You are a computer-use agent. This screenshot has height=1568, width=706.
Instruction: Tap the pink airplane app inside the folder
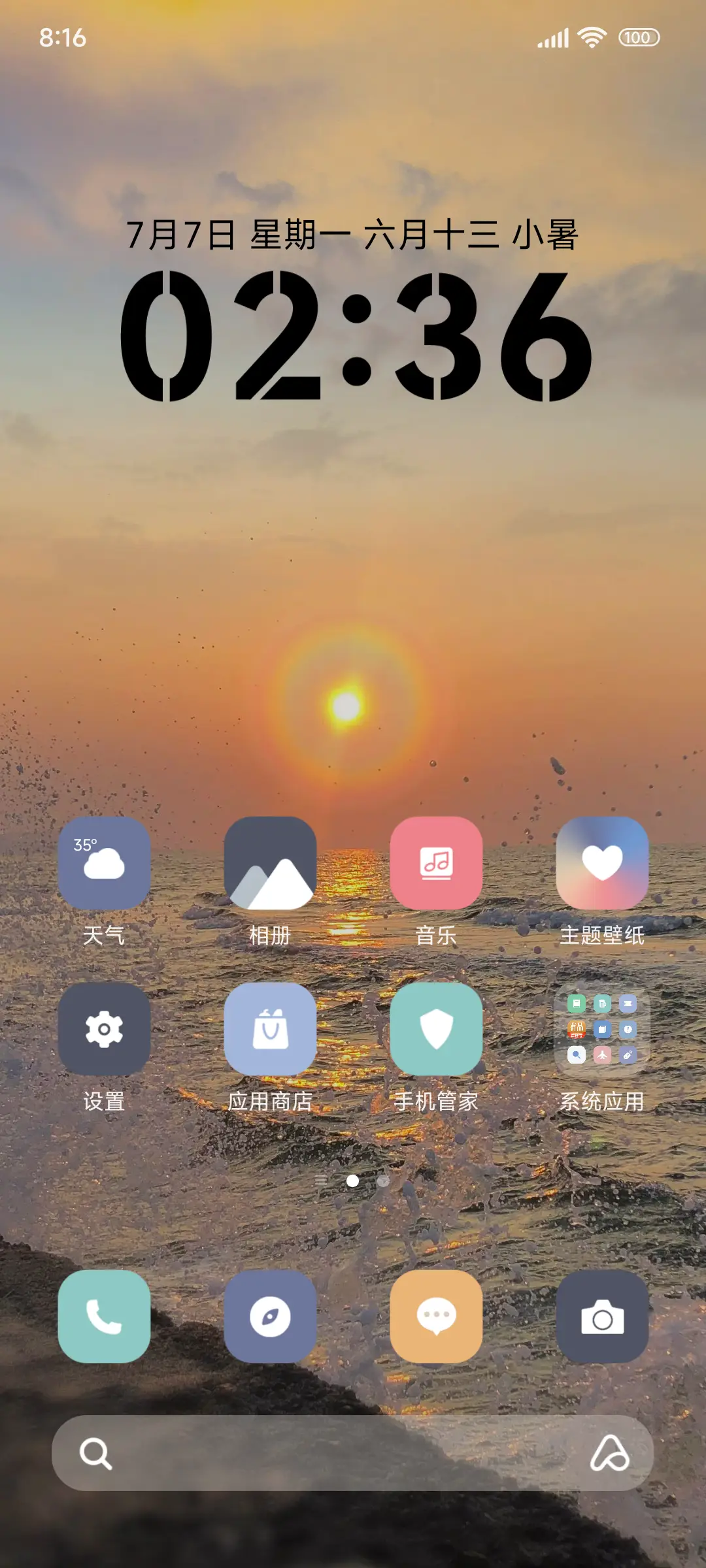tap(603, 1054)
